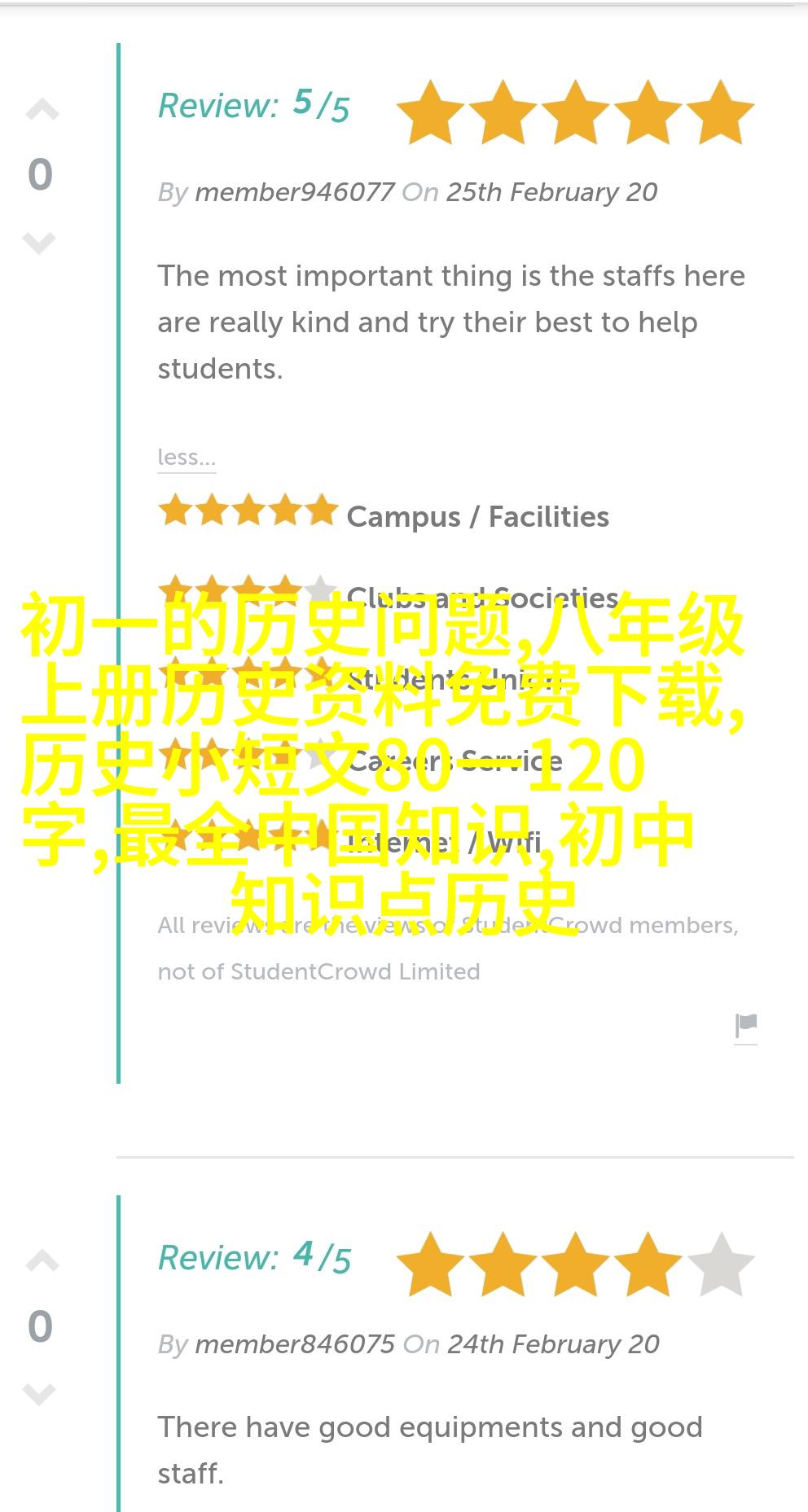
Task: Downvote the review by member946077
Action: pyautogui.click(x=39, y=242)
